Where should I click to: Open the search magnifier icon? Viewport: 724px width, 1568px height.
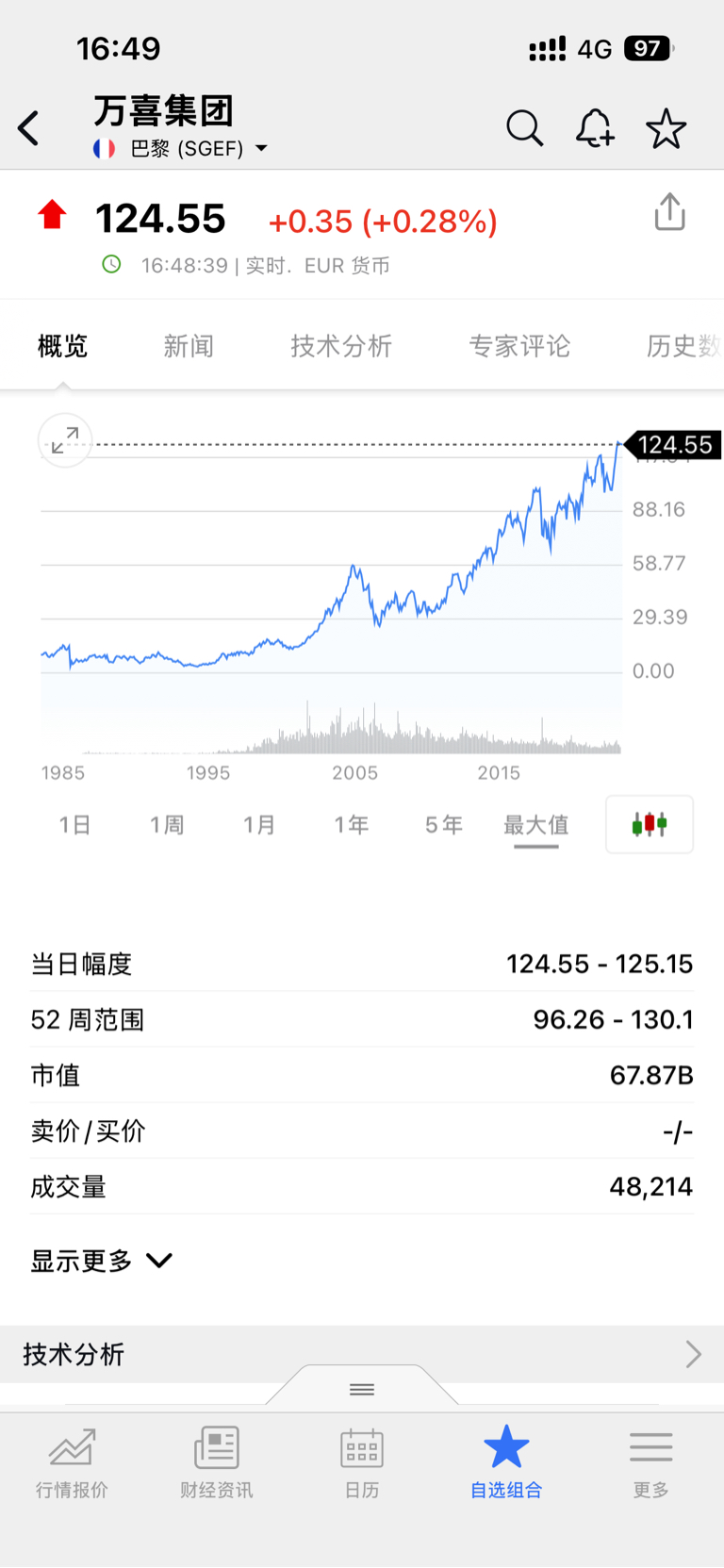[524, 128]
